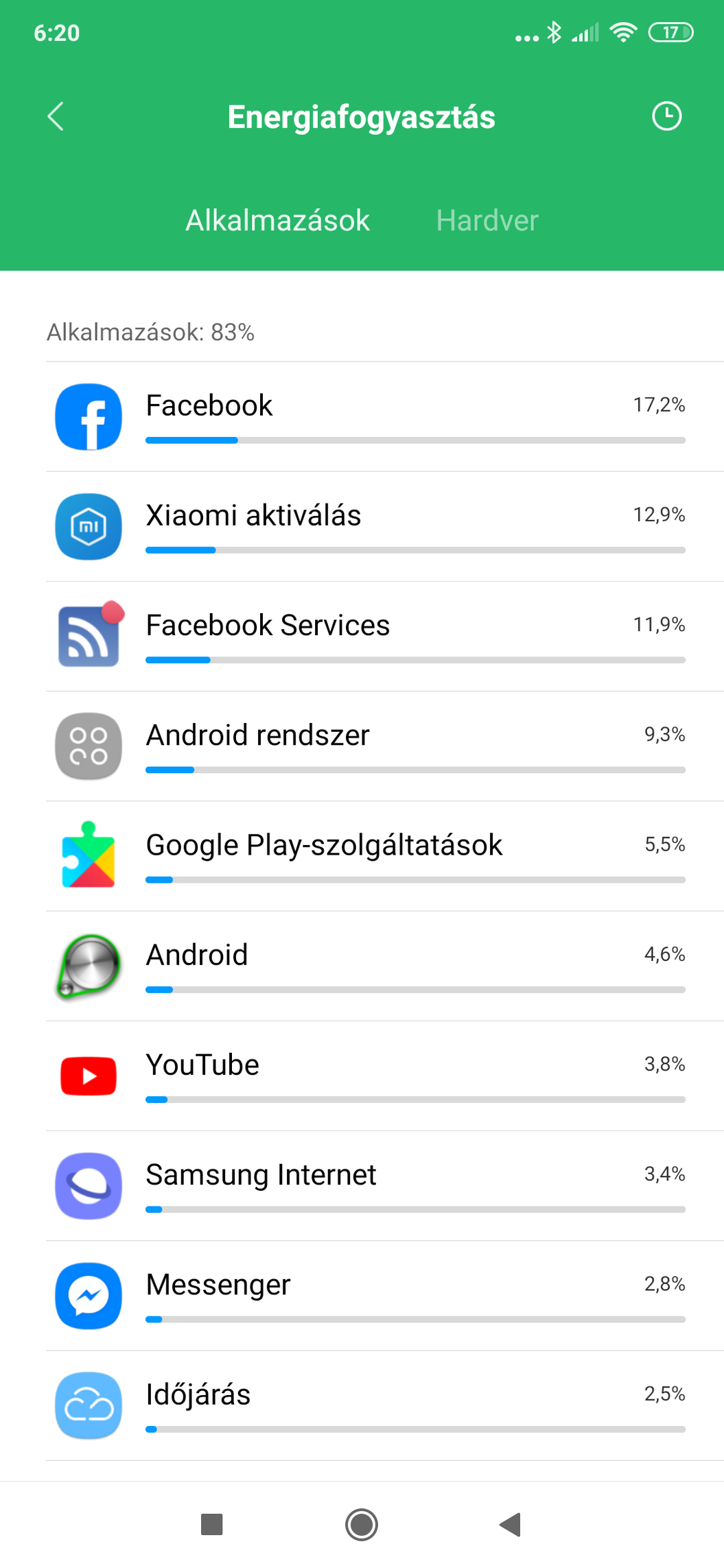Open Google Play-szolgáltatások details
Viewport: 724px width, 1568px height.
pyautogui.click(x=385, y=856)
